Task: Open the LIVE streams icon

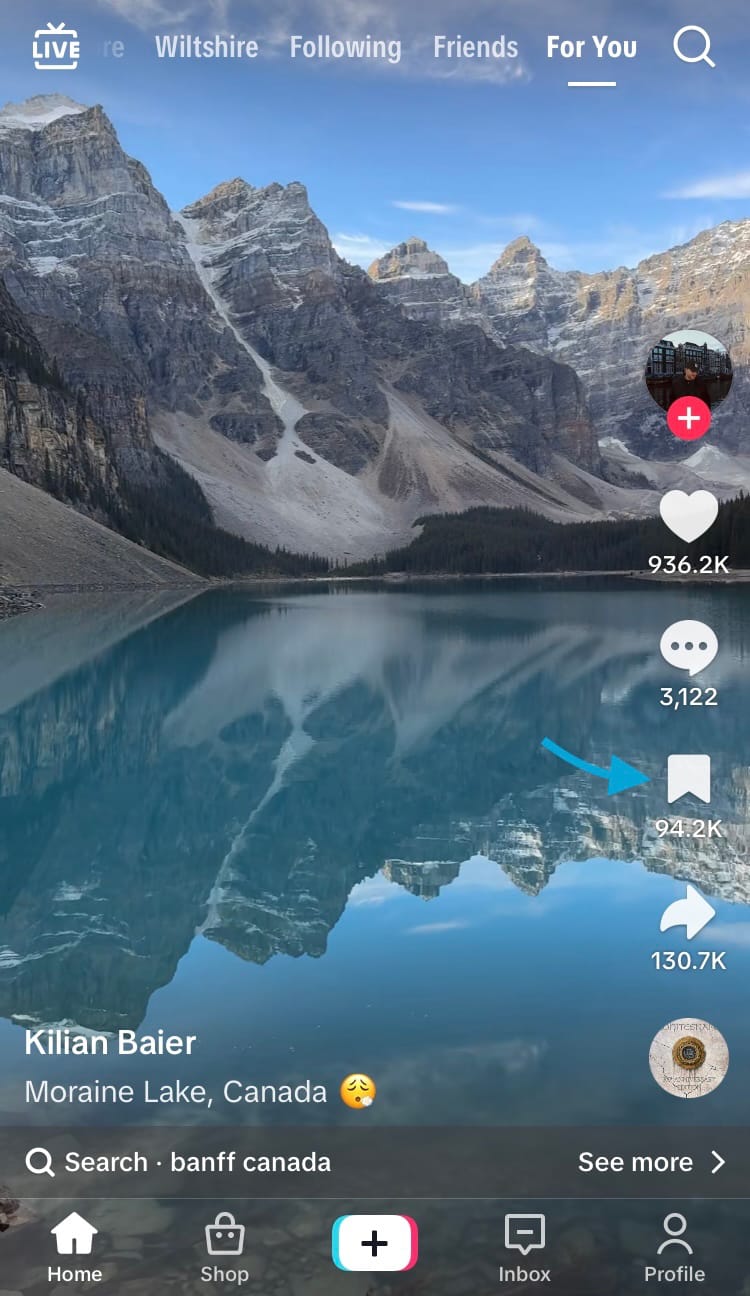Action: (56, 46)
